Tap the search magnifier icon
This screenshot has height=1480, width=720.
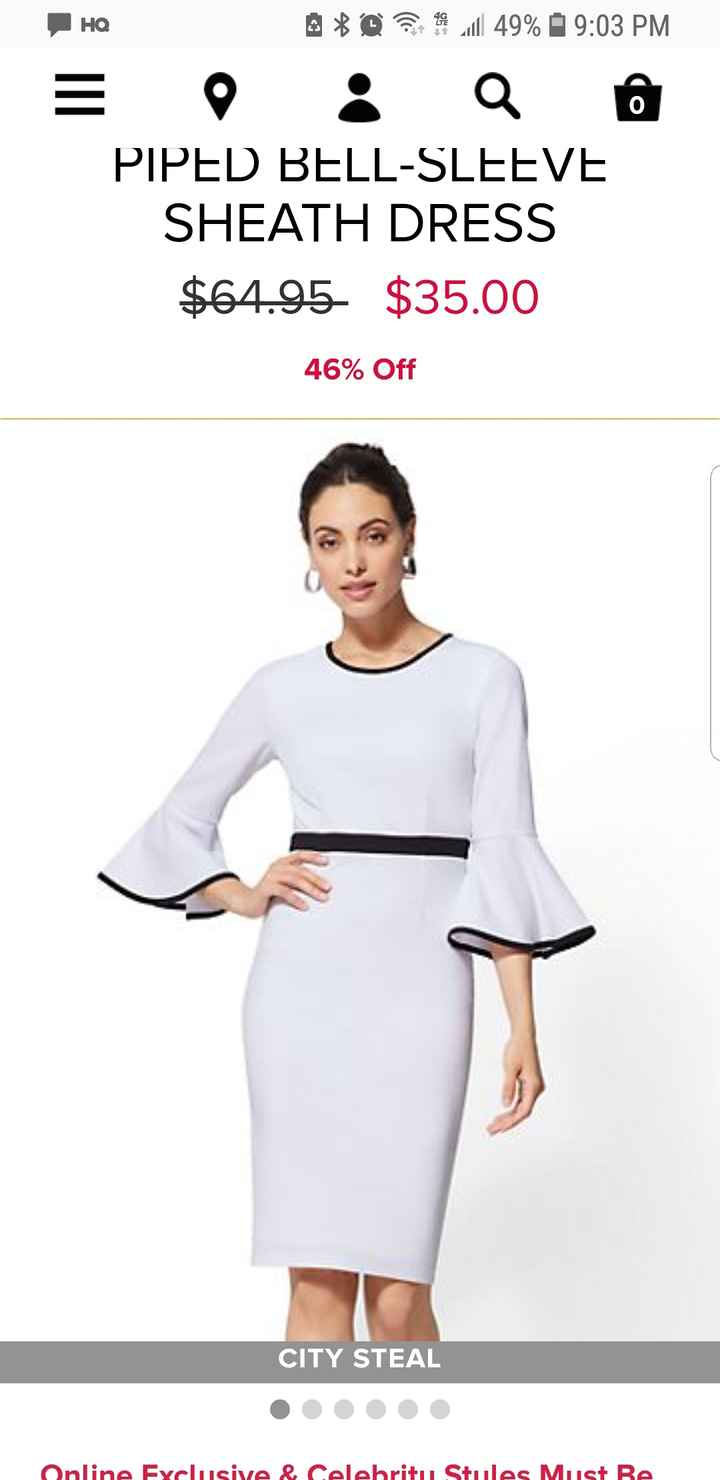click(497, 97)
